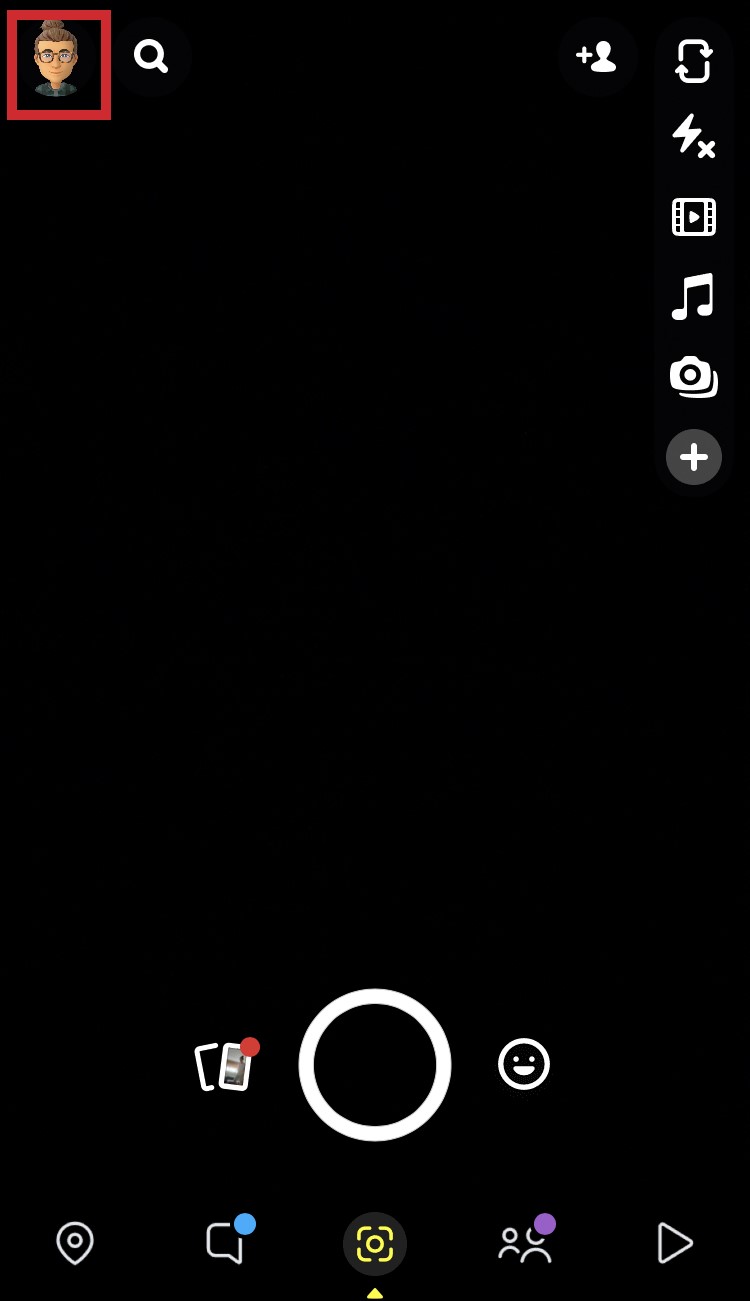This screenshot has height=1301, width=750.
Task: Open lenses smiley face icon
Action: coord(524,1064)
